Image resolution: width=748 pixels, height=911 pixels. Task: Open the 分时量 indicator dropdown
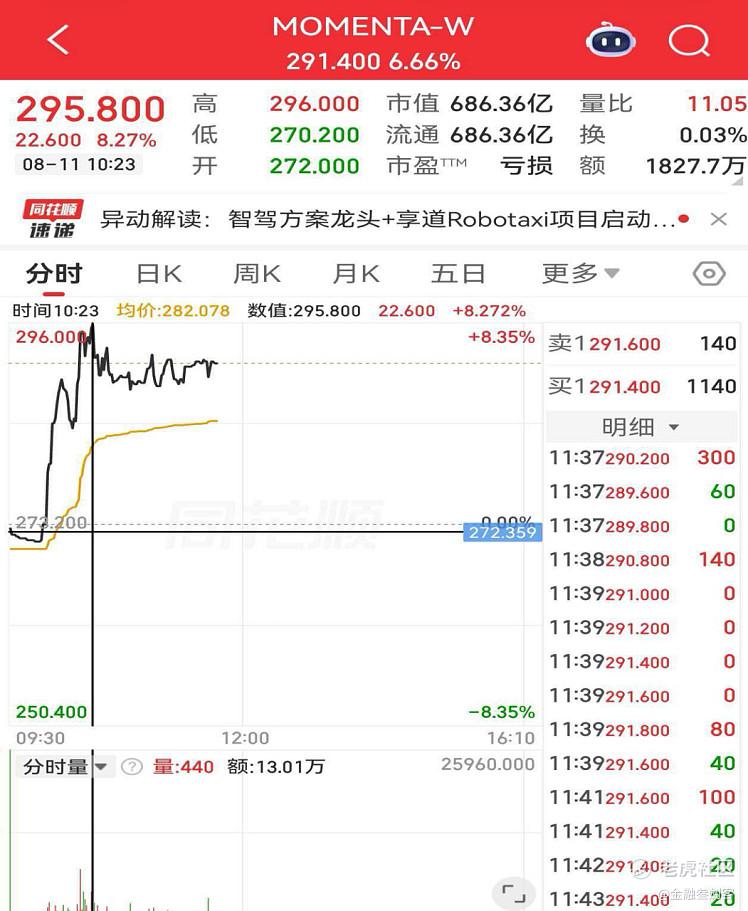pos(65,767)
